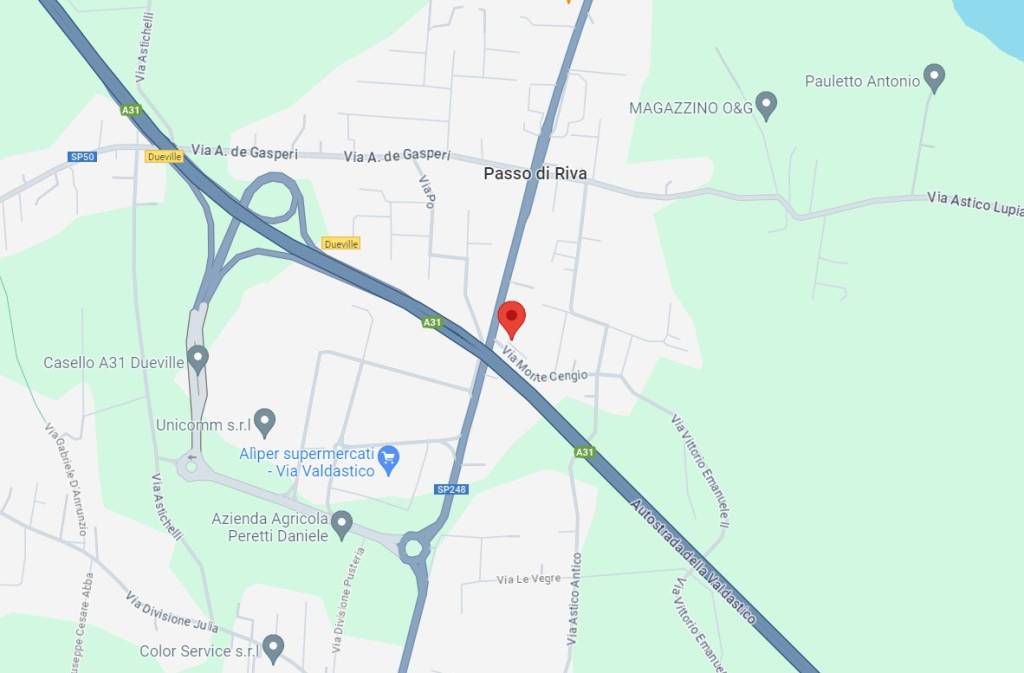This screenshot has height=673, width=1024.
Task: Open Unicomm s.r.l place pin
Action: click(x=265, y=421)
